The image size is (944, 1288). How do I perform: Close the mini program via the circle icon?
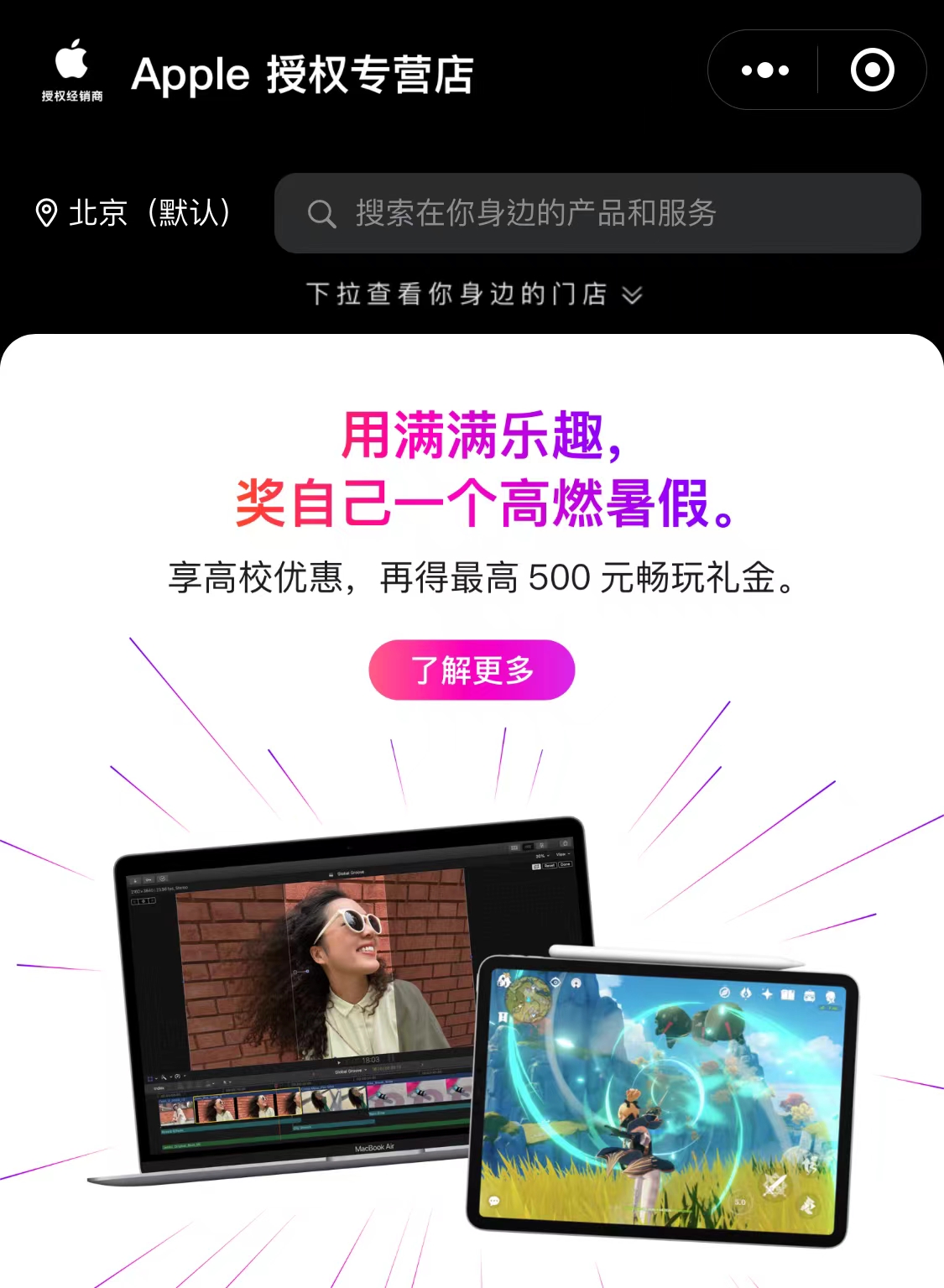point(872,70)
